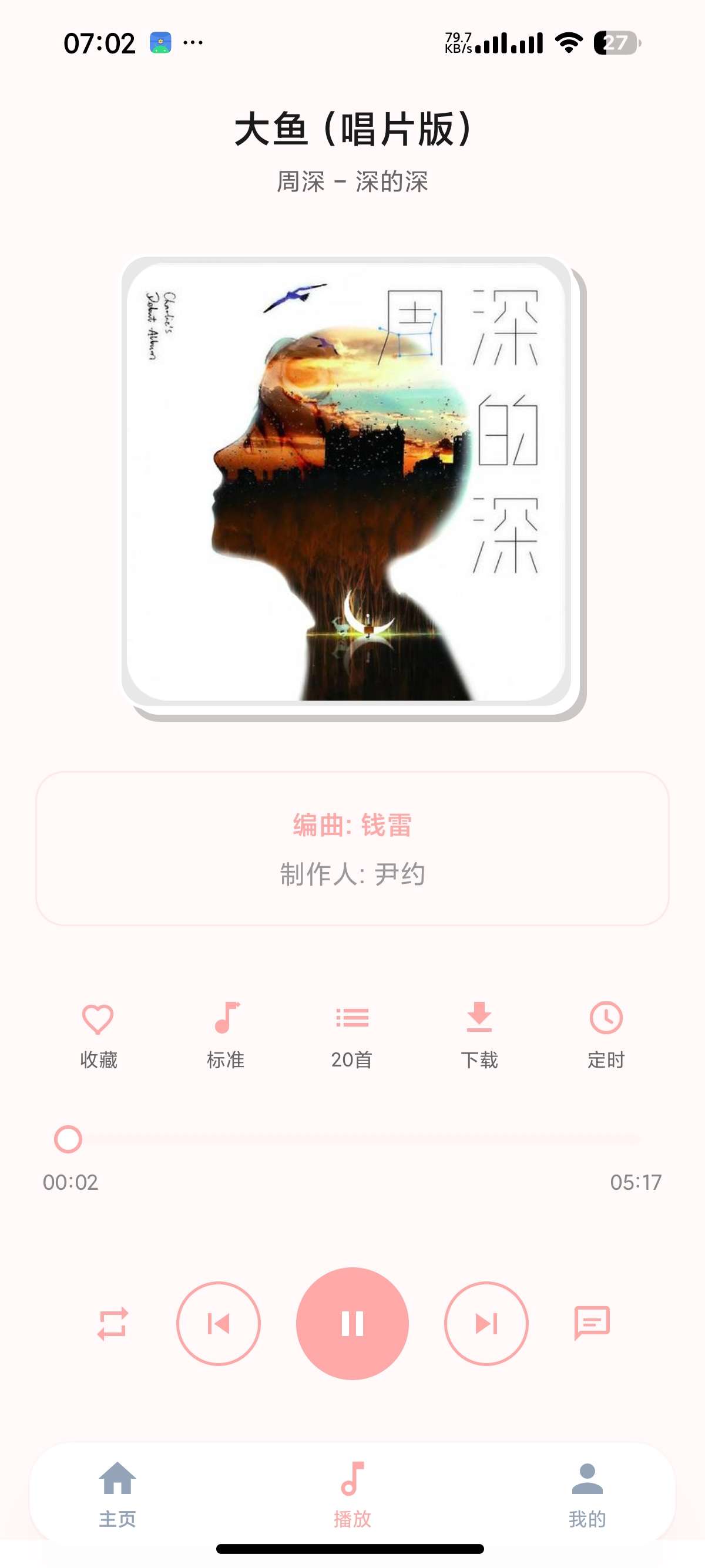Open the status bar ellipsis menu
Image resolution: width=705 pixels, height=1568 pixels.
(190, 42)
